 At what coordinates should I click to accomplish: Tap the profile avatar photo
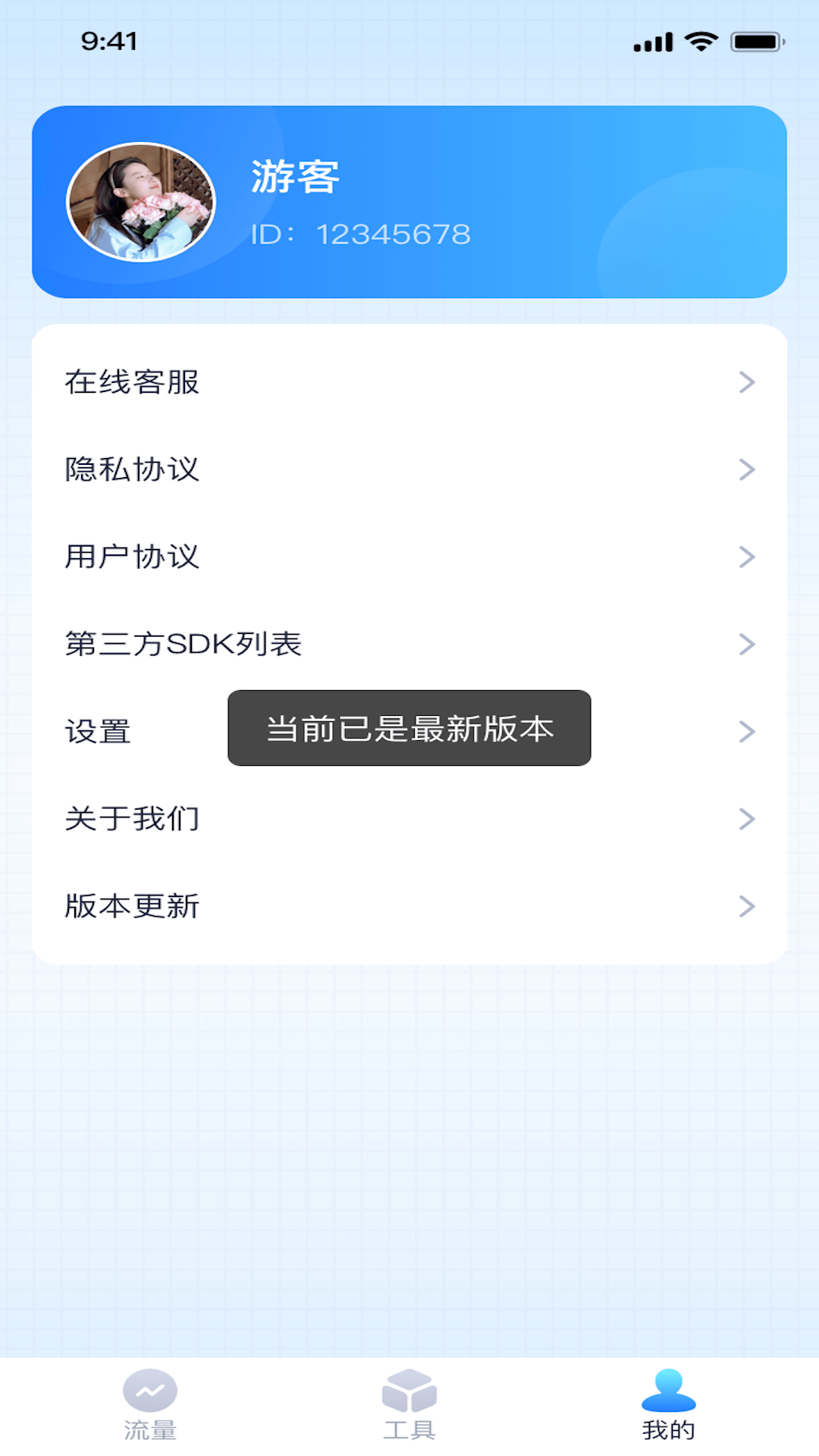143,202
